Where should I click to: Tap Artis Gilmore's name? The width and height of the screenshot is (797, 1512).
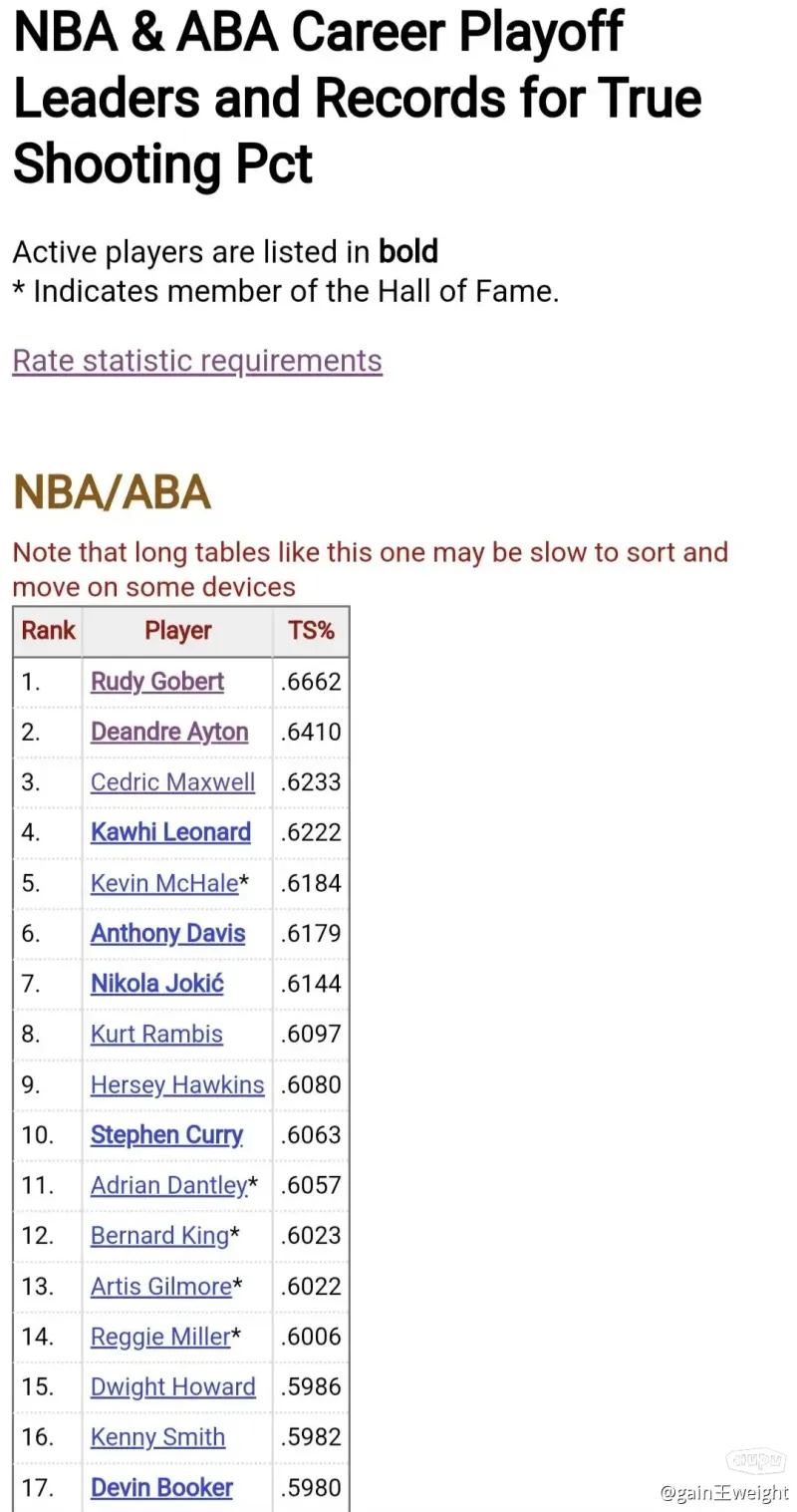pos(161,1287)
